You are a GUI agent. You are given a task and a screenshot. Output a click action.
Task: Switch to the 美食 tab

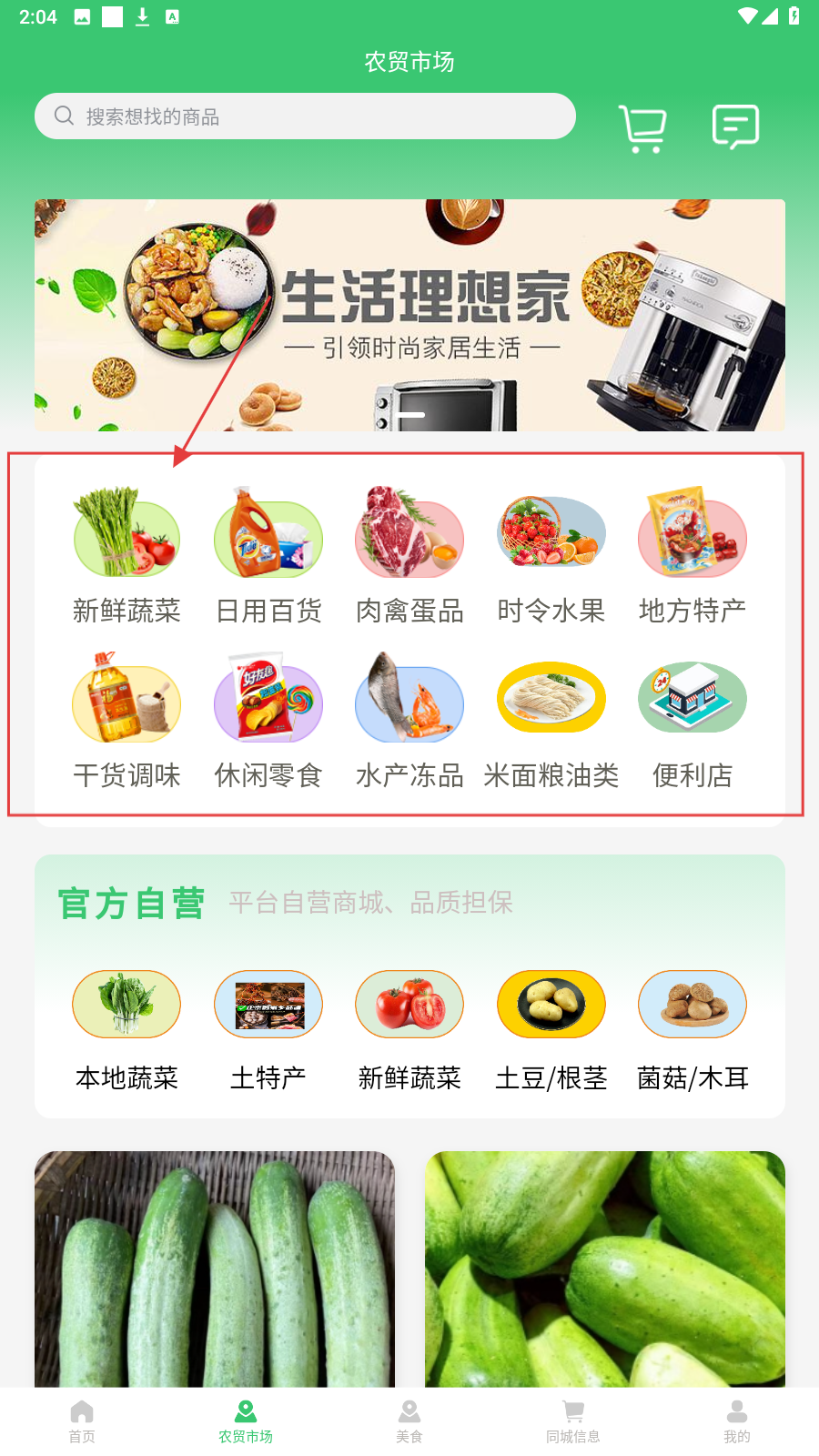point(409,1421)
